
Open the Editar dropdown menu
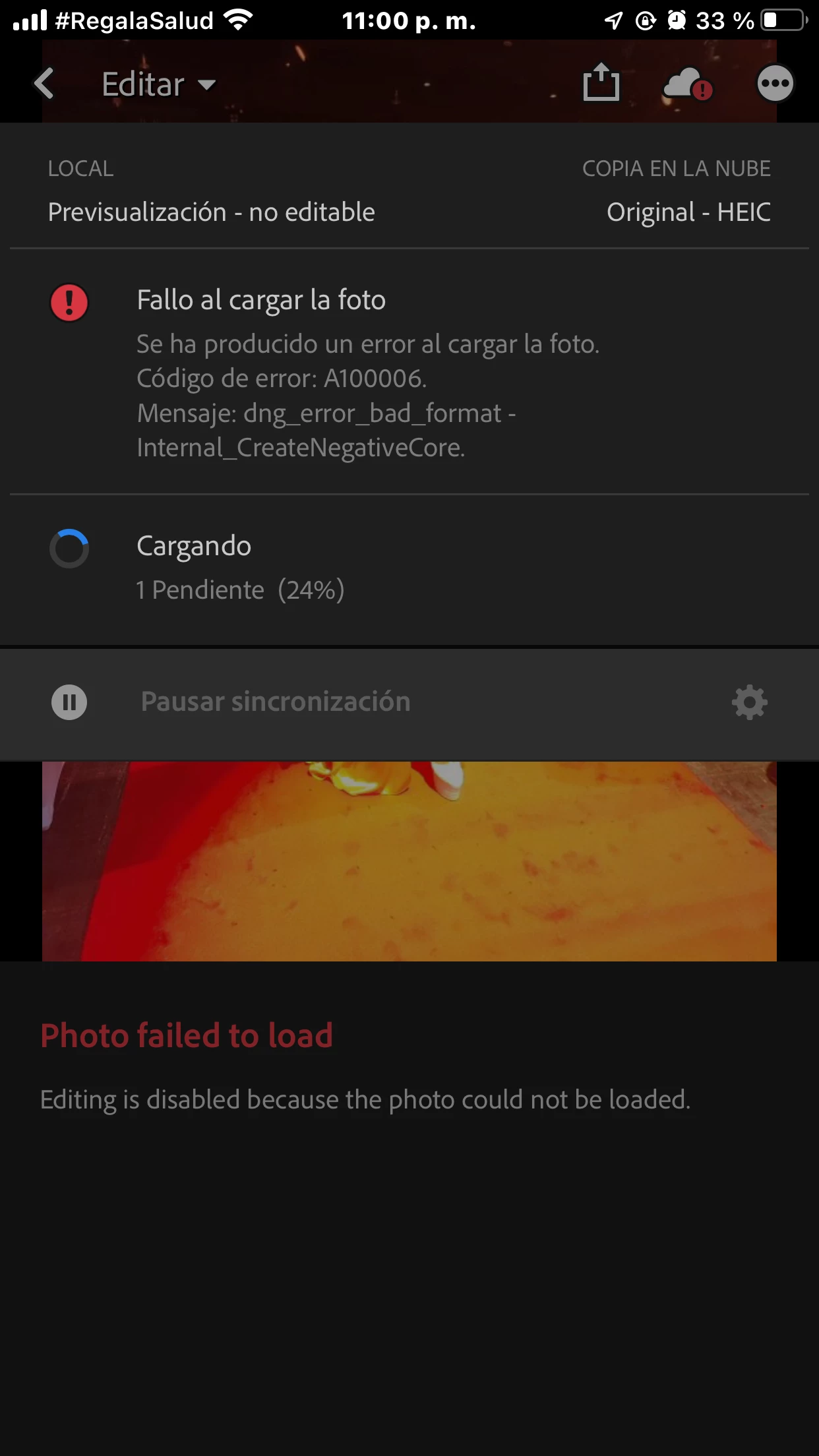click(158, 84)
